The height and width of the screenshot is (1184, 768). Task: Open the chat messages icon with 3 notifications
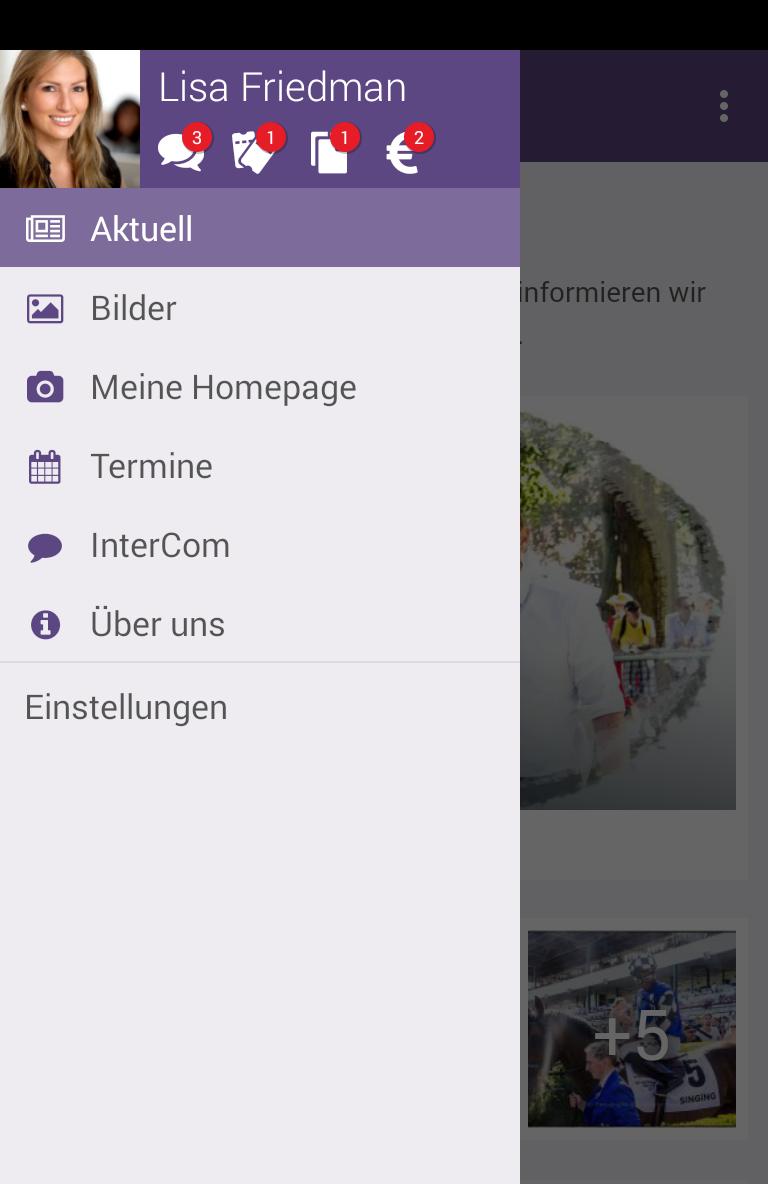(x=183, y=151)
